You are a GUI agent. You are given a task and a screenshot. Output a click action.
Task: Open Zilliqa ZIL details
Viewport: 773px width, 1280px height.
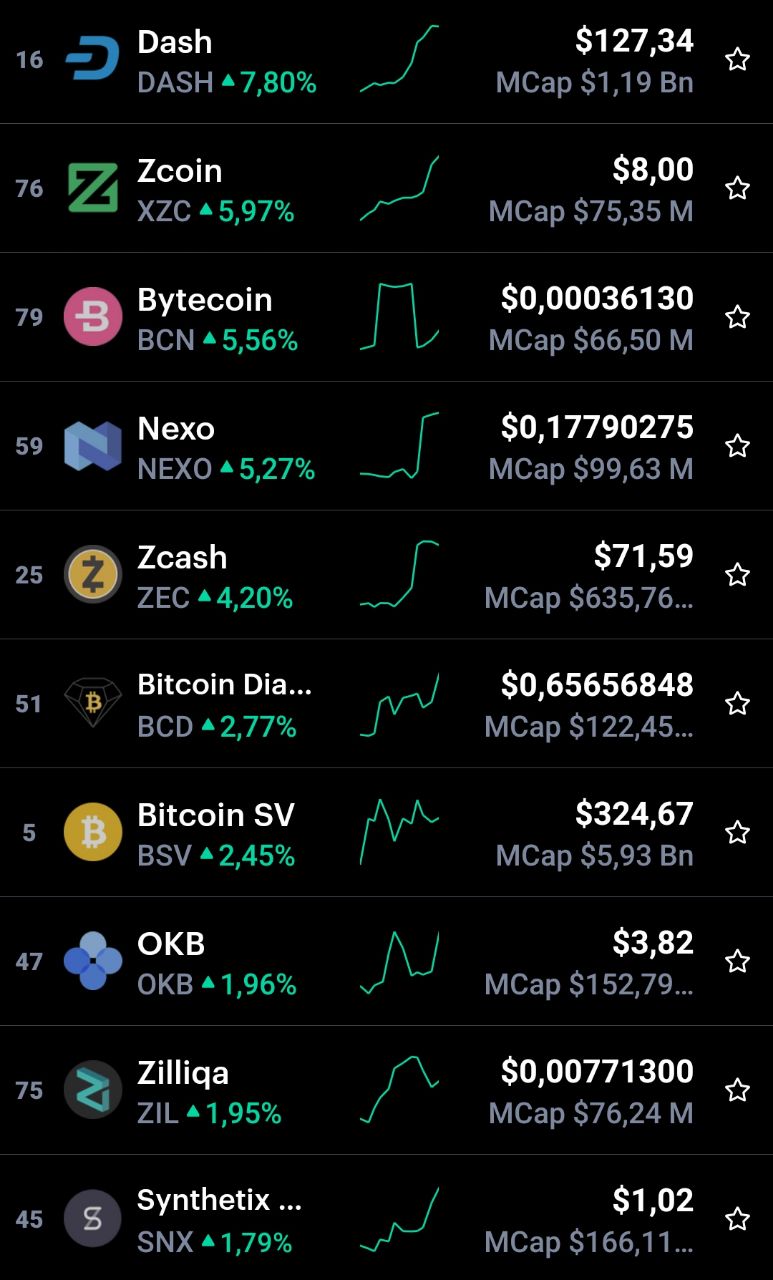pyautogui.click(x=386, y=1090)
